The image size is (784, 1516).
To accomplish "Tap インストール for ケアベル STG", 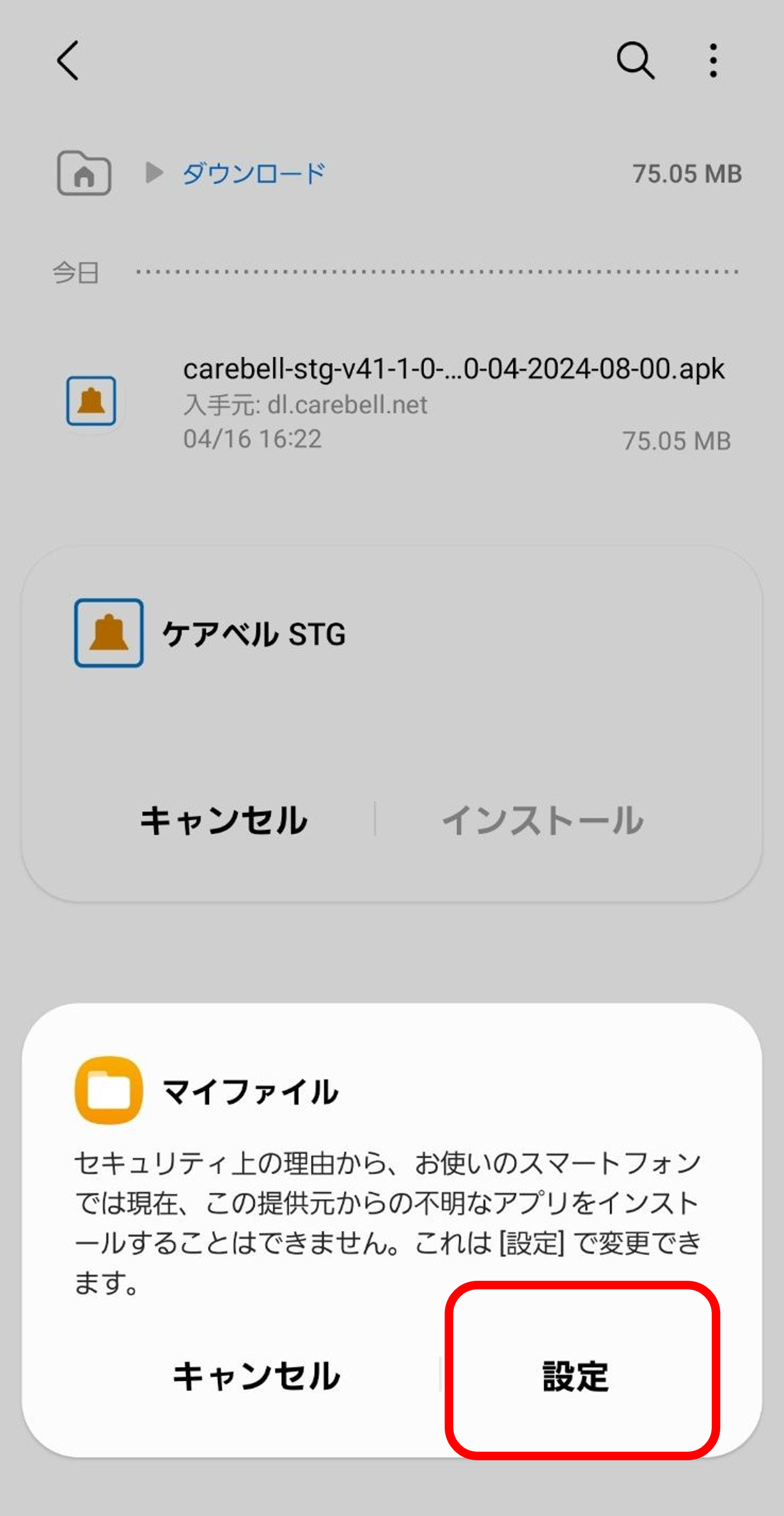I will (x=543, y=820).
